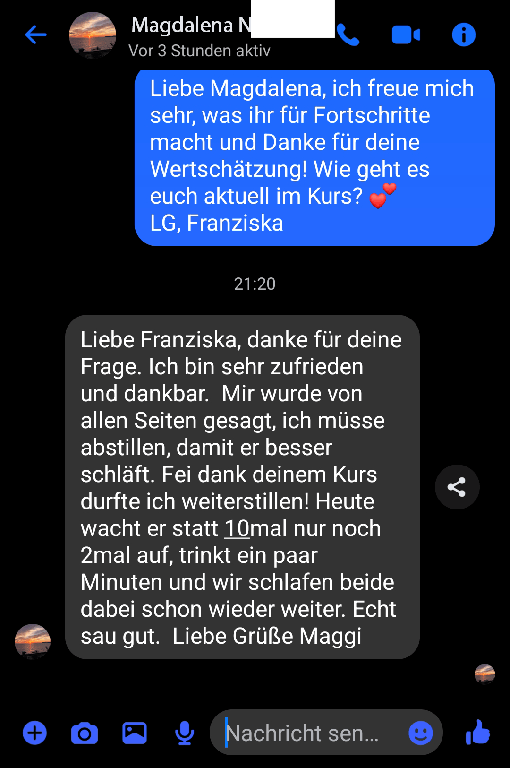Go back to the chat list
The image size is (510, 768).
35,35
